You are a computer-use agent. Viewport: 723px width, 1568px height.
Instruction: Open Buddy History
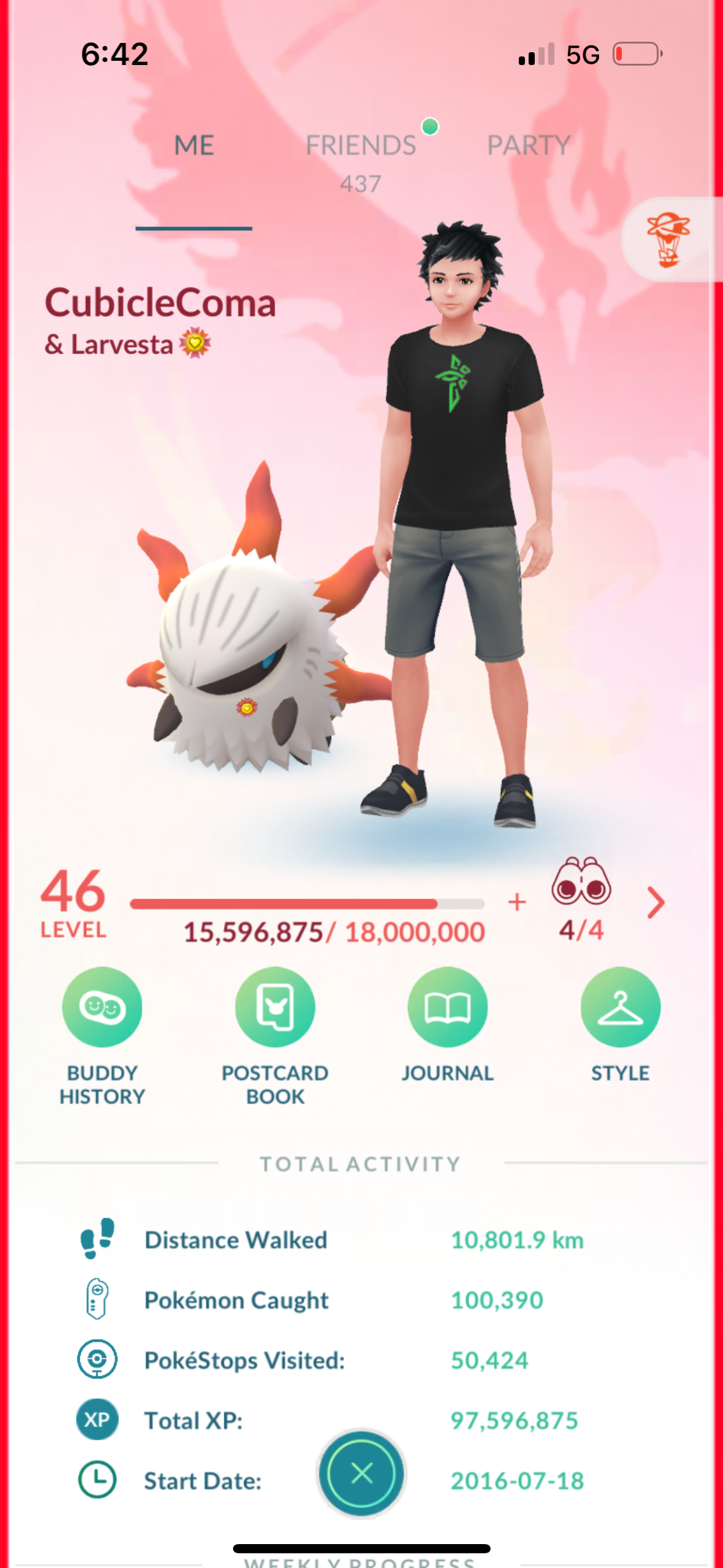(102, 1007)
